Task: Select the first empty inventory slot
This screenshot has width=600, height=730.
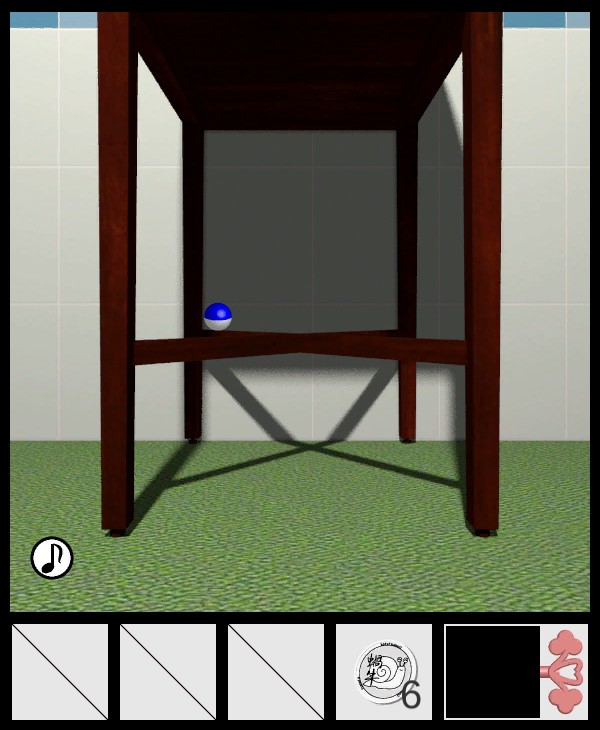Action: pyautogui.click(x=60, y=672)
